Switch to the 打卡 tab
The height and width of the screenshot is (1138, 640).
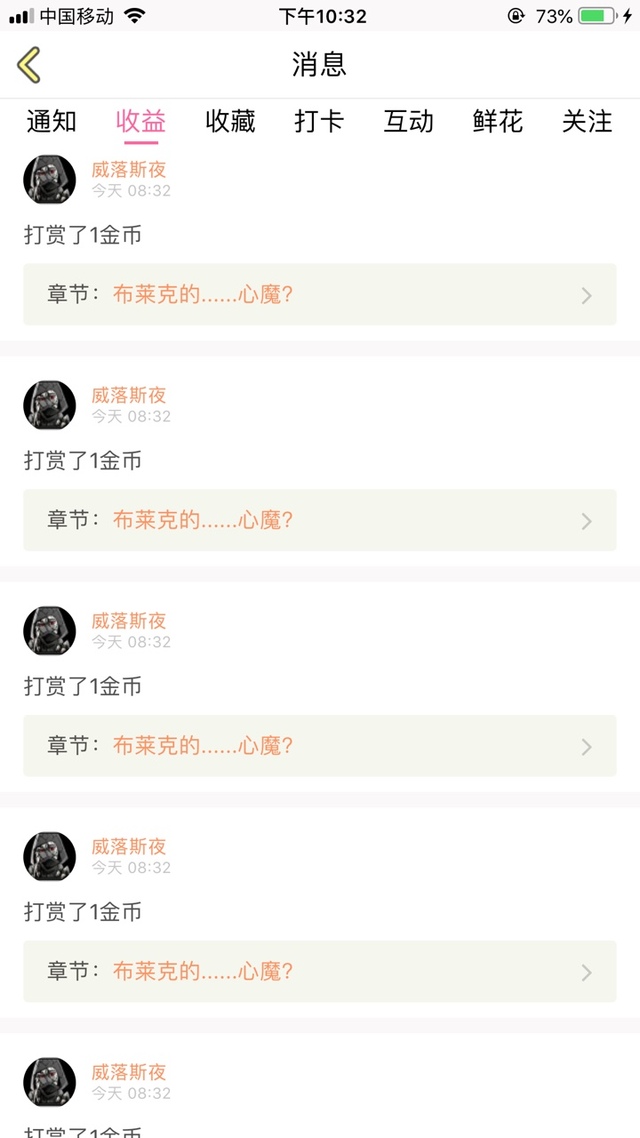tap(319, 121)
